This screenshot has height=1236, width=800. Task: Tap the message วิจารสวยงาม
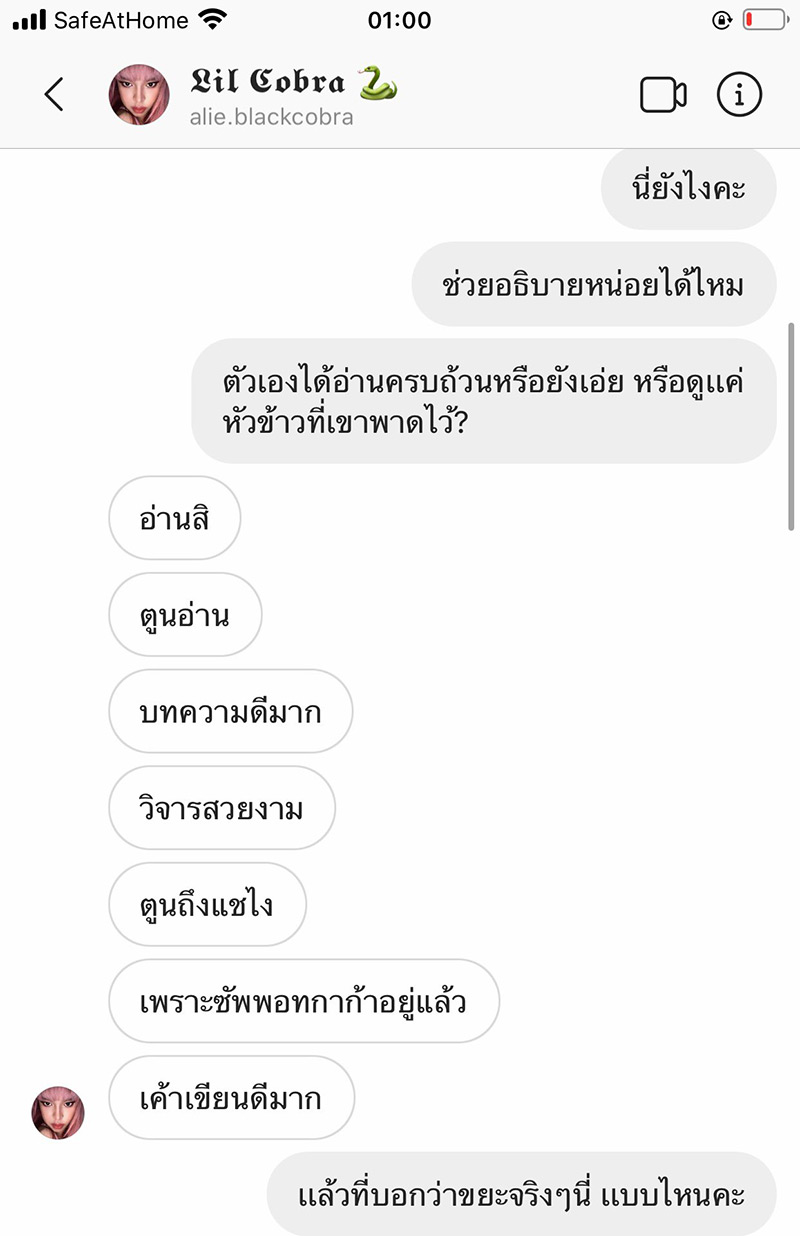(x=221, y=808)
